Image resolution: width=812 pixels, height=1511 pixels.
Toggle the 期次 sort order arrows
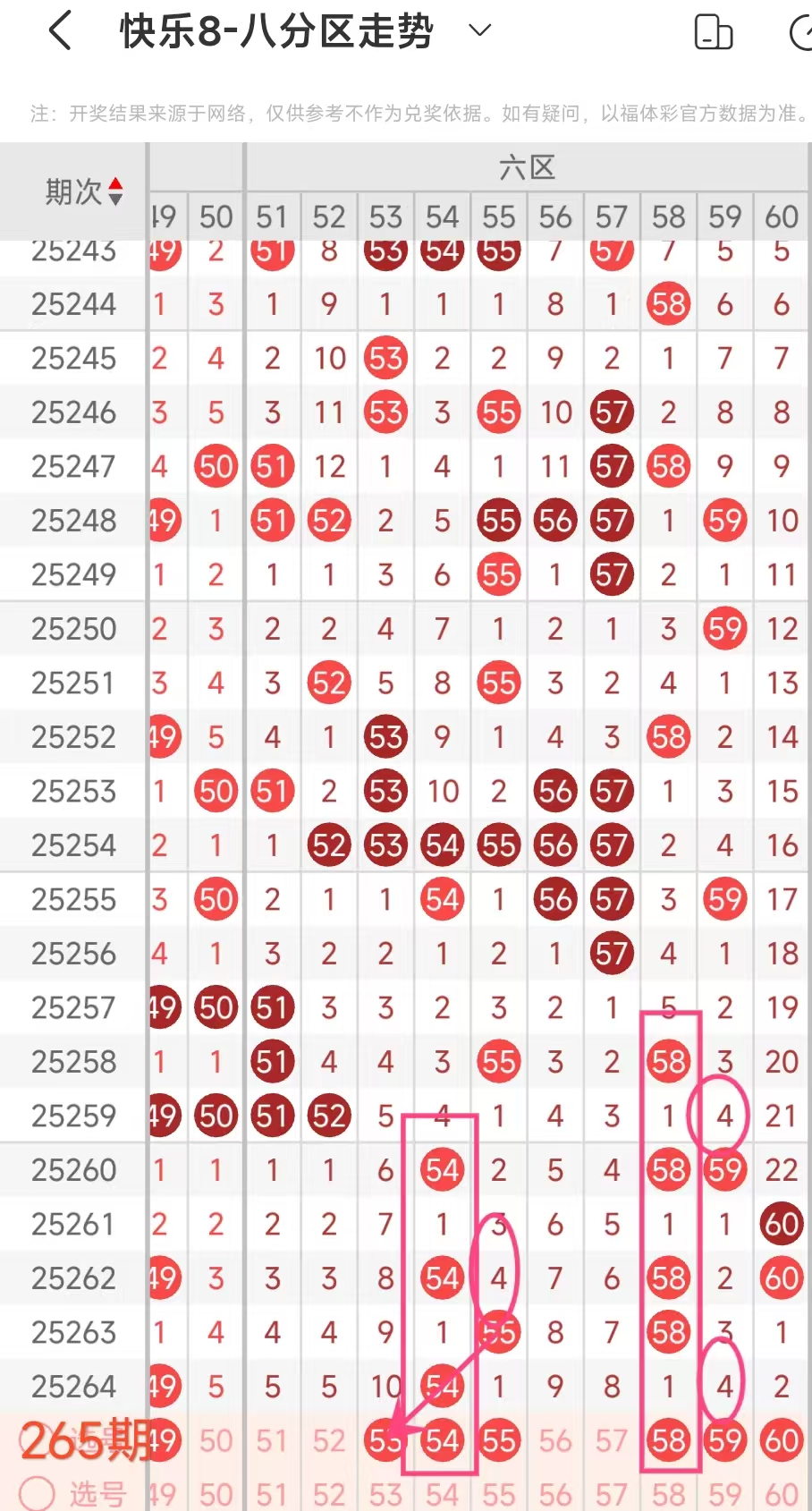[x=115, y=191]
